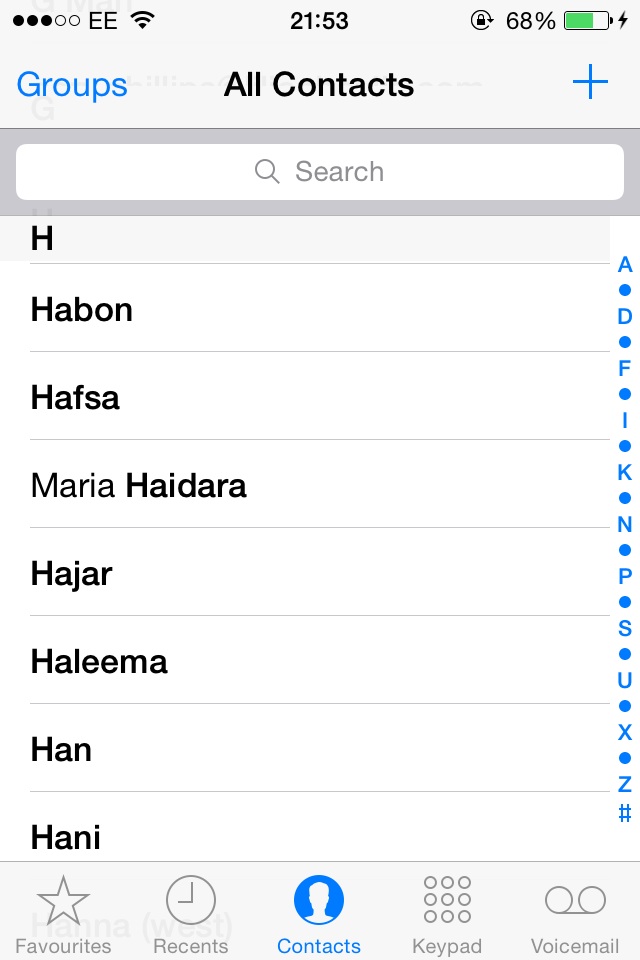Jump to letter S in the index
The width and height of the screenshot is (640, 960).
[625, 628]
